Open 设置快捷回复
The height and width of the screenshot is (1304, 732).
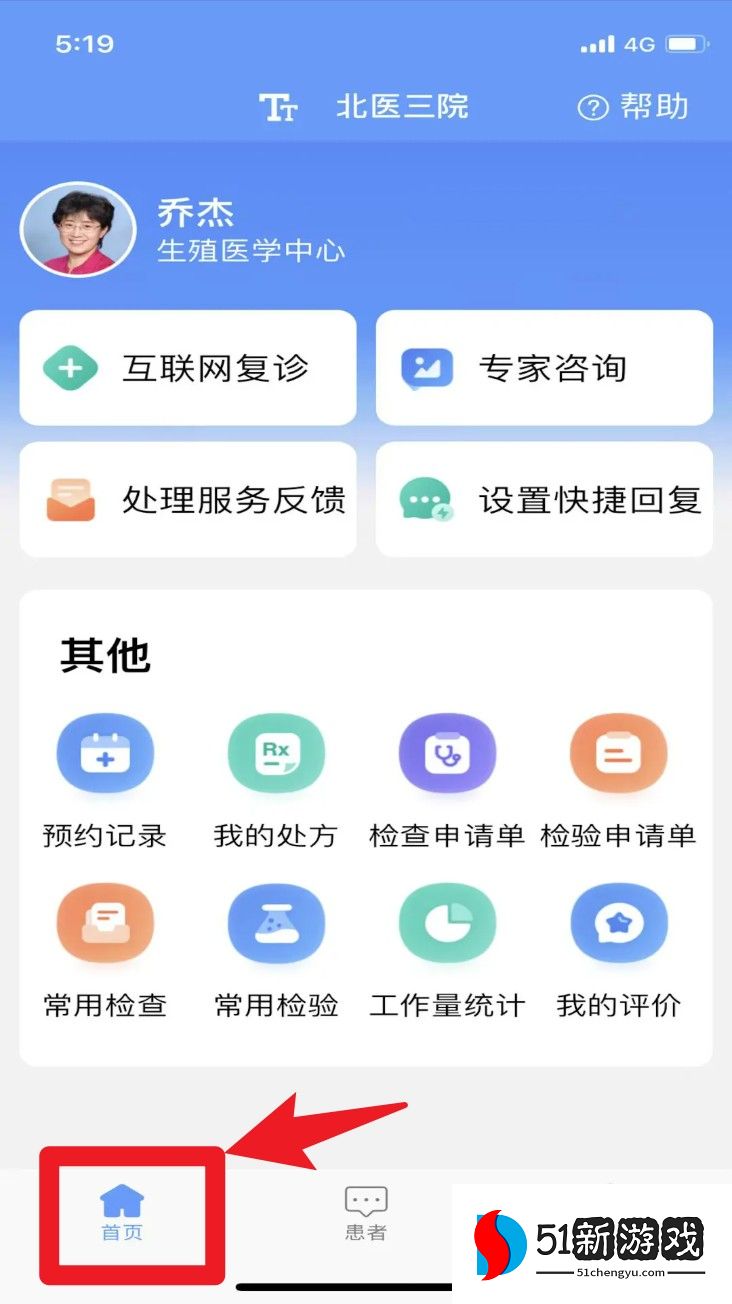point(544,499)
